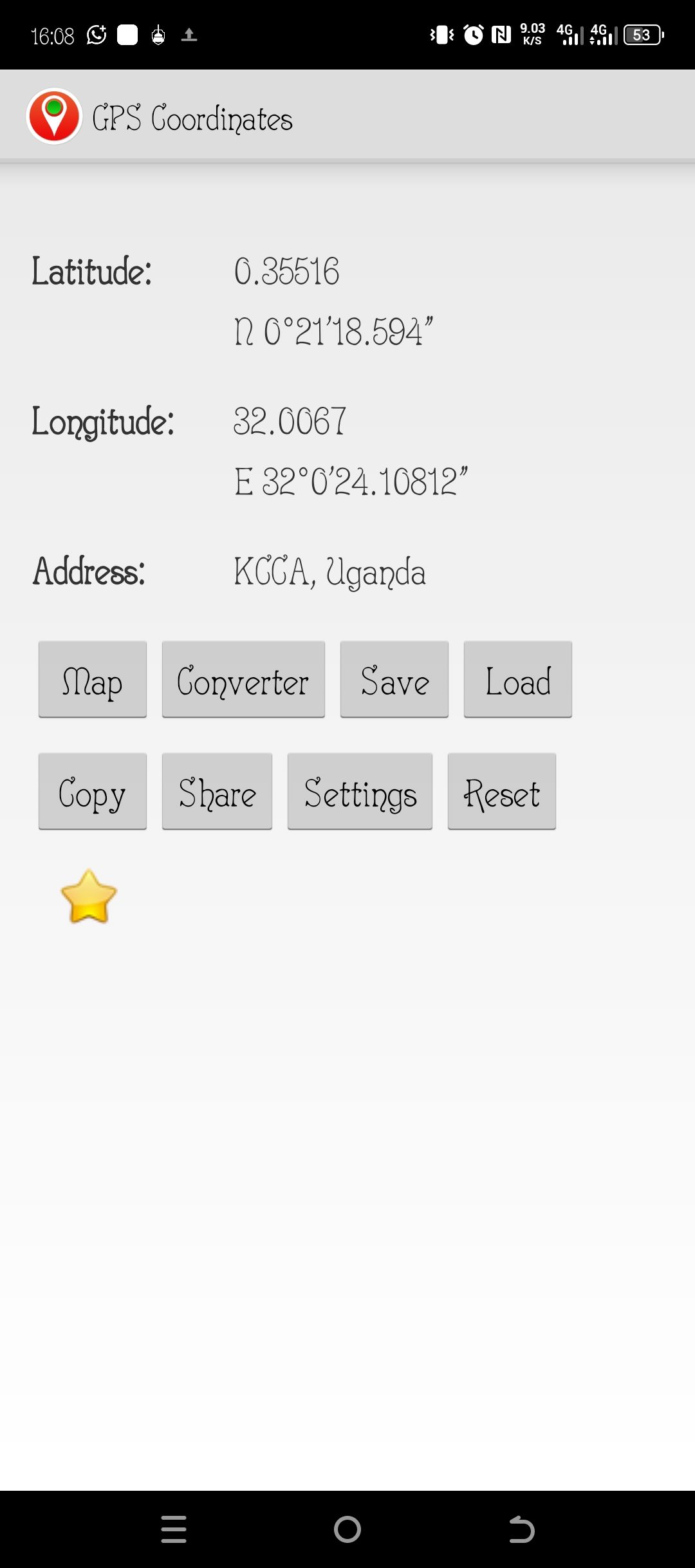Reset the coordinates
The width and height of the screenshot is (695, 1568).
pyautogui.click(x=502, y=791)
